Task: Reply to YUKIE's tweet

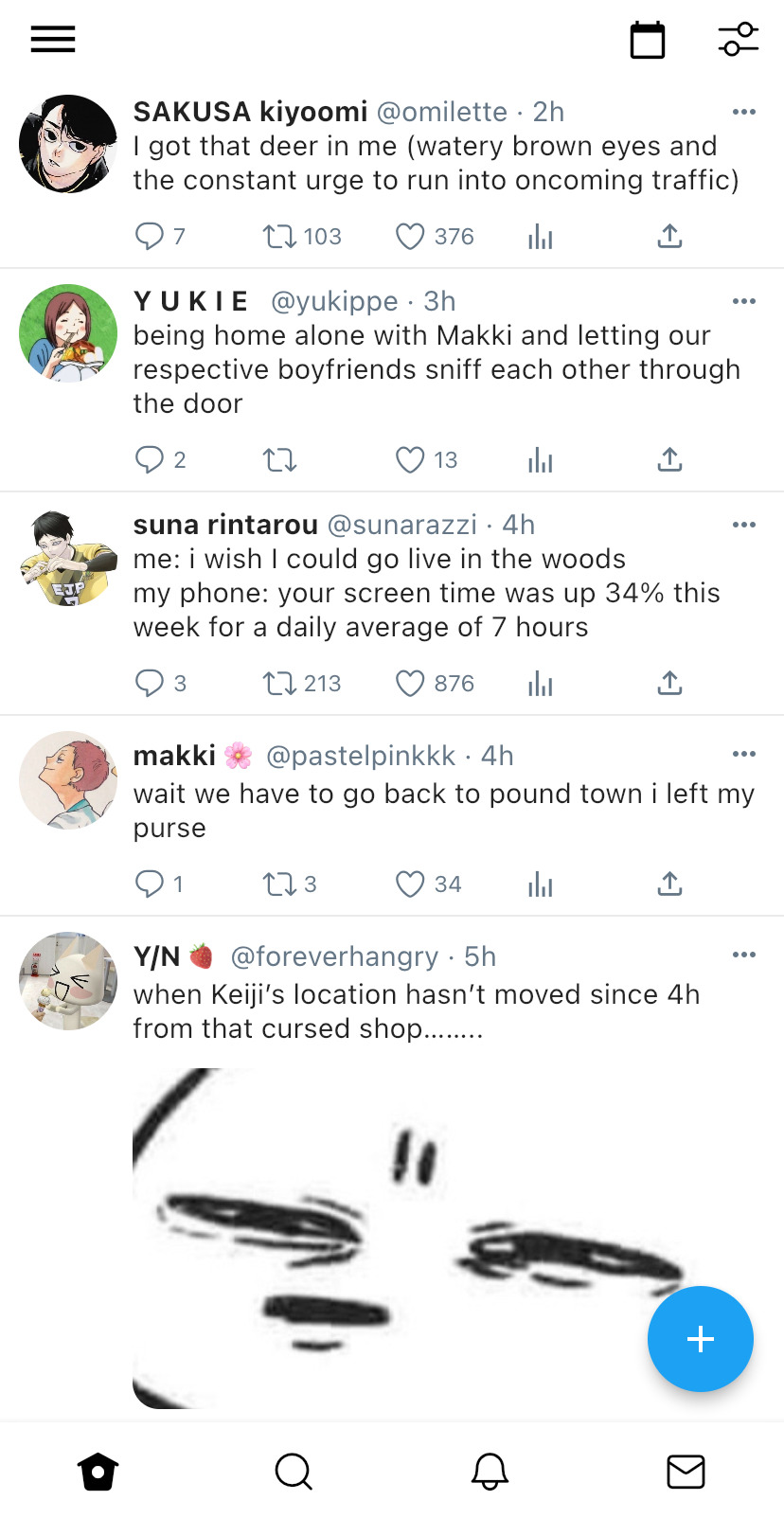Action: point(150,459)
